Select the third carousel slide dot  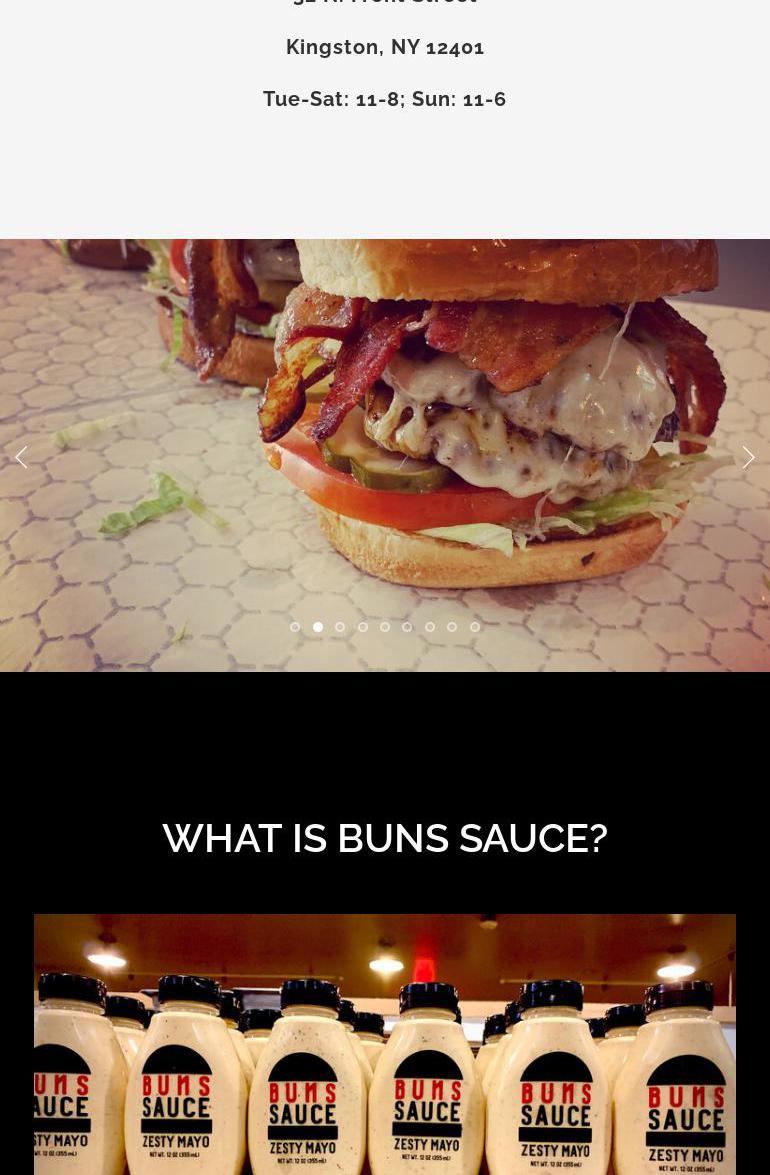(340, 627)
